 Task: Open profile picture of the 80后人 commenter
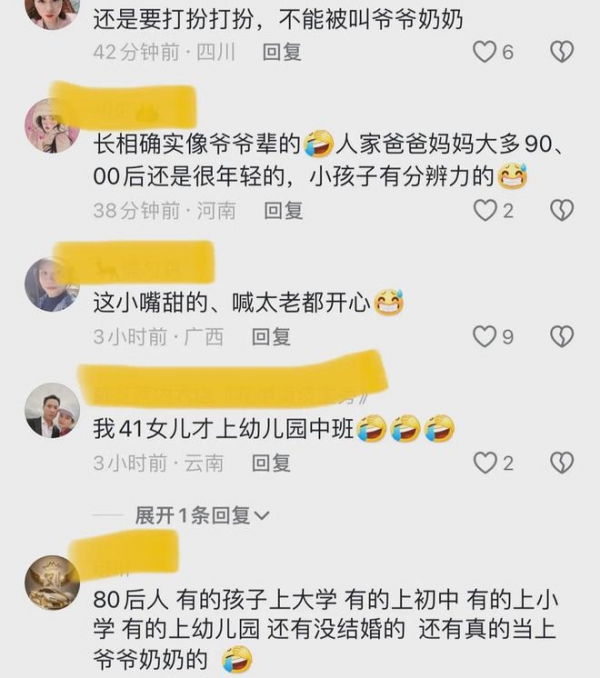pyautogui.click(x=52, y=580)
